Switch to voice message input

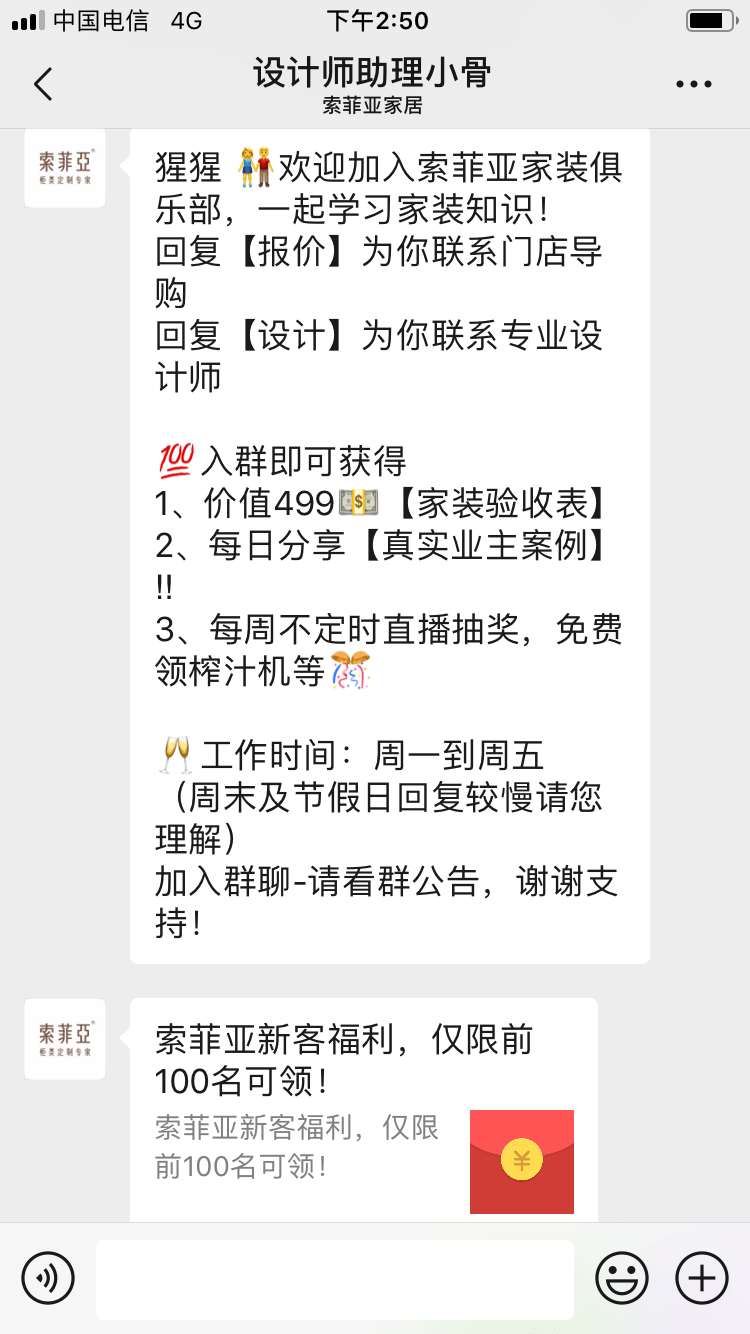(x=48, y=1278)
